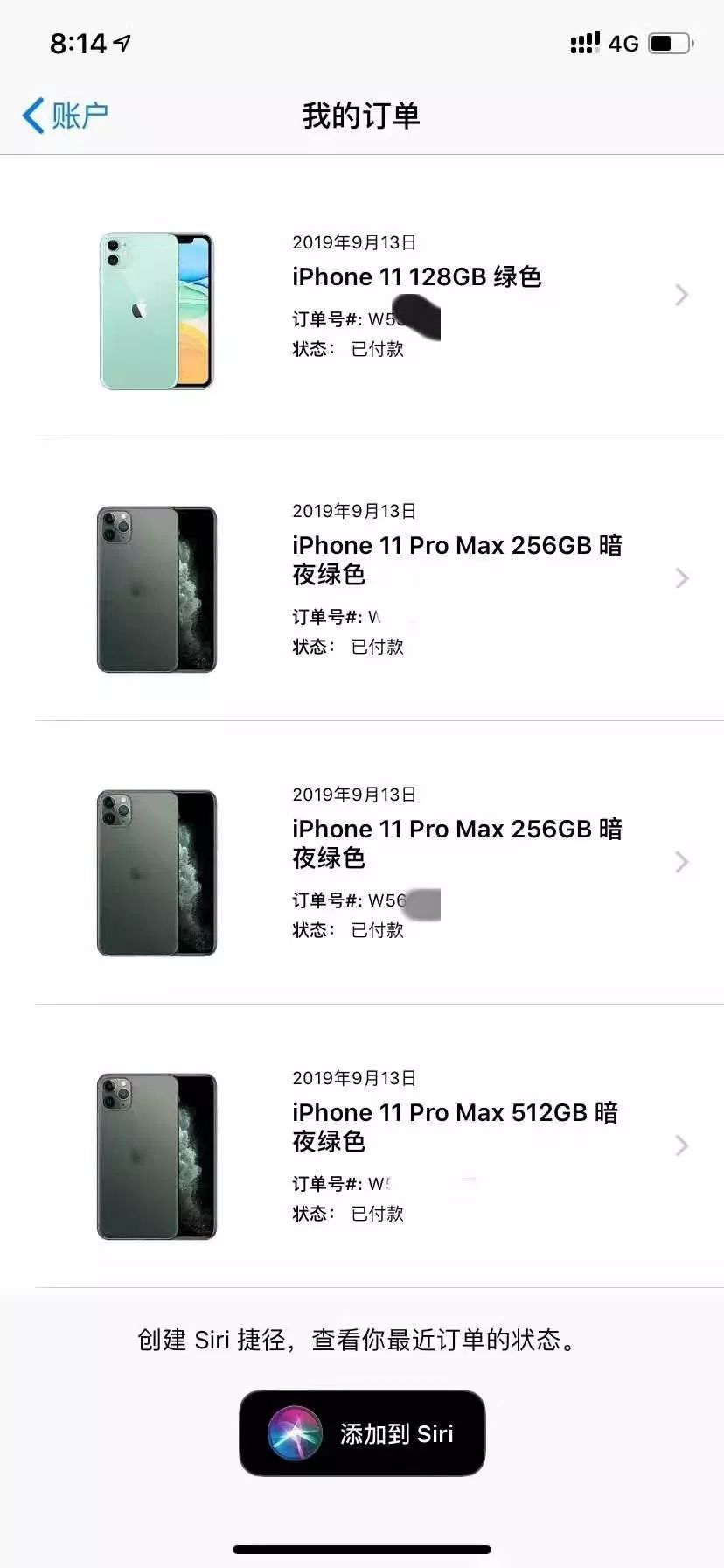This screenshot has height=1568, width=724.
Task: Tap the iPhone 11 Pro Max 512GB product image
Action: pos(156,1155)
